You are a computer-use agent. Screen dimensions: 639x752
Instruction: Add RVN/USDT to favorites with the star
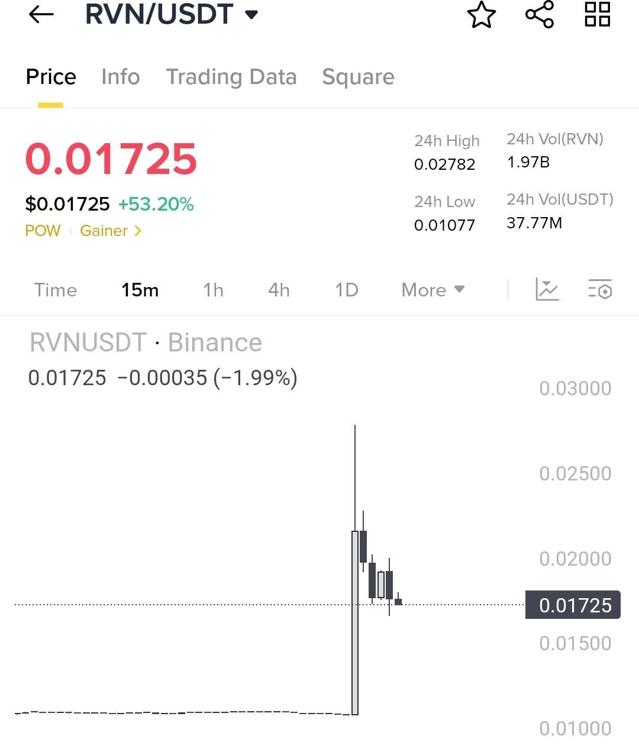(481, 15)
